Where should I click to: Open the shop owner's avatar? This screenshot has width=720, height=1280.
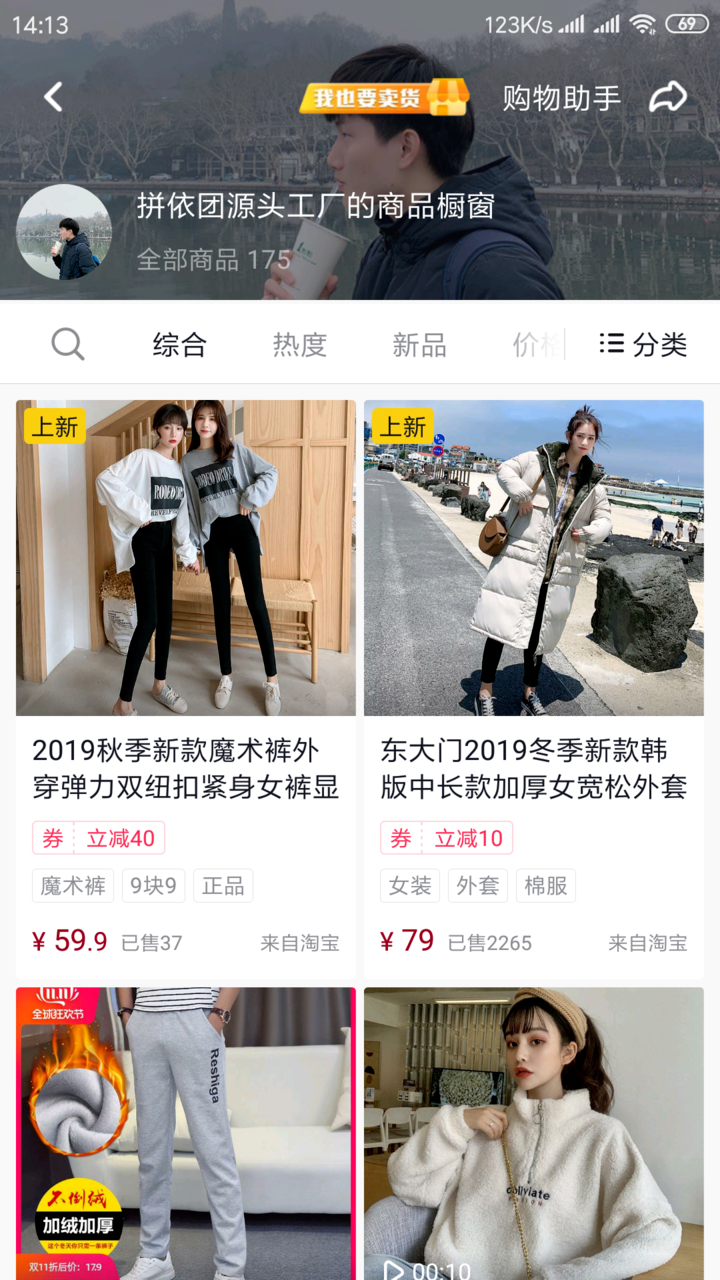(64, 232)
